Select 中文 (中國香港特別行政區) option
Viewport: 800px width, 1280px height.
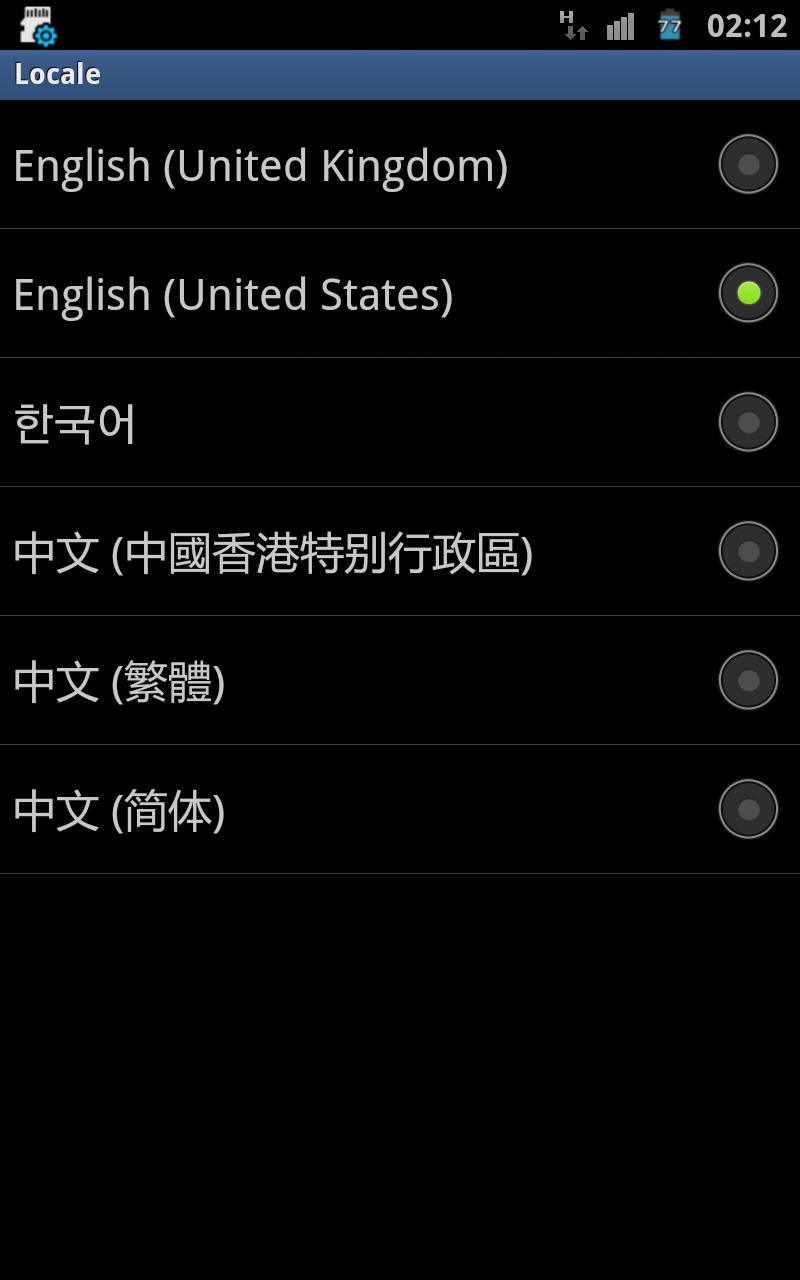pos(400,551)
